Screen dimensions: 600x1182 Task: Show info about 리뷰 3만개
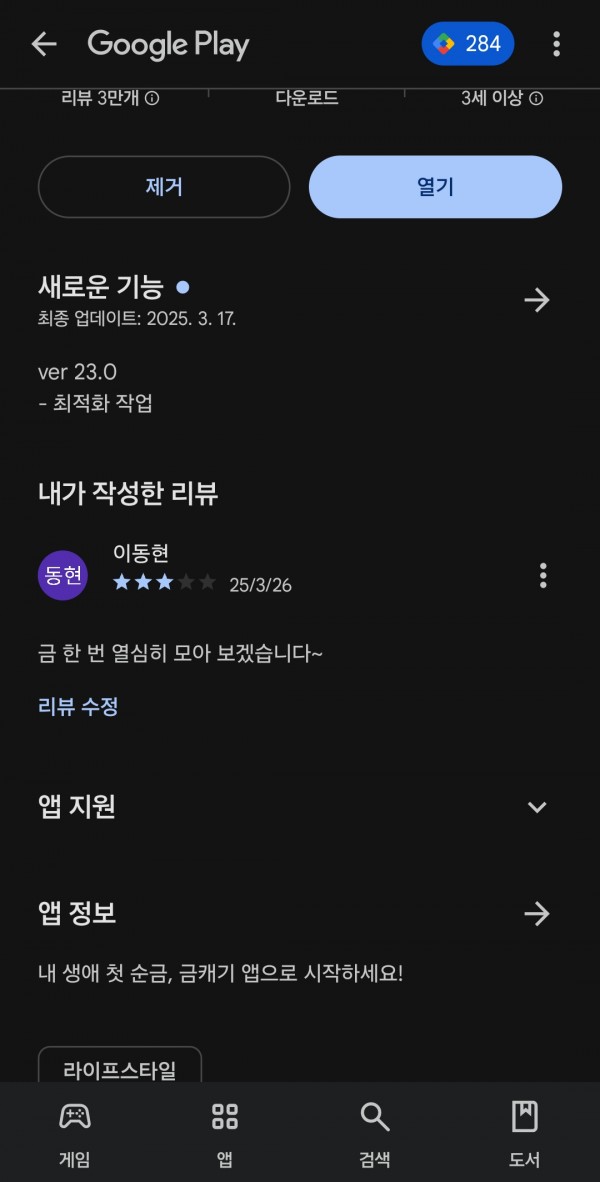tap(152, 99)
